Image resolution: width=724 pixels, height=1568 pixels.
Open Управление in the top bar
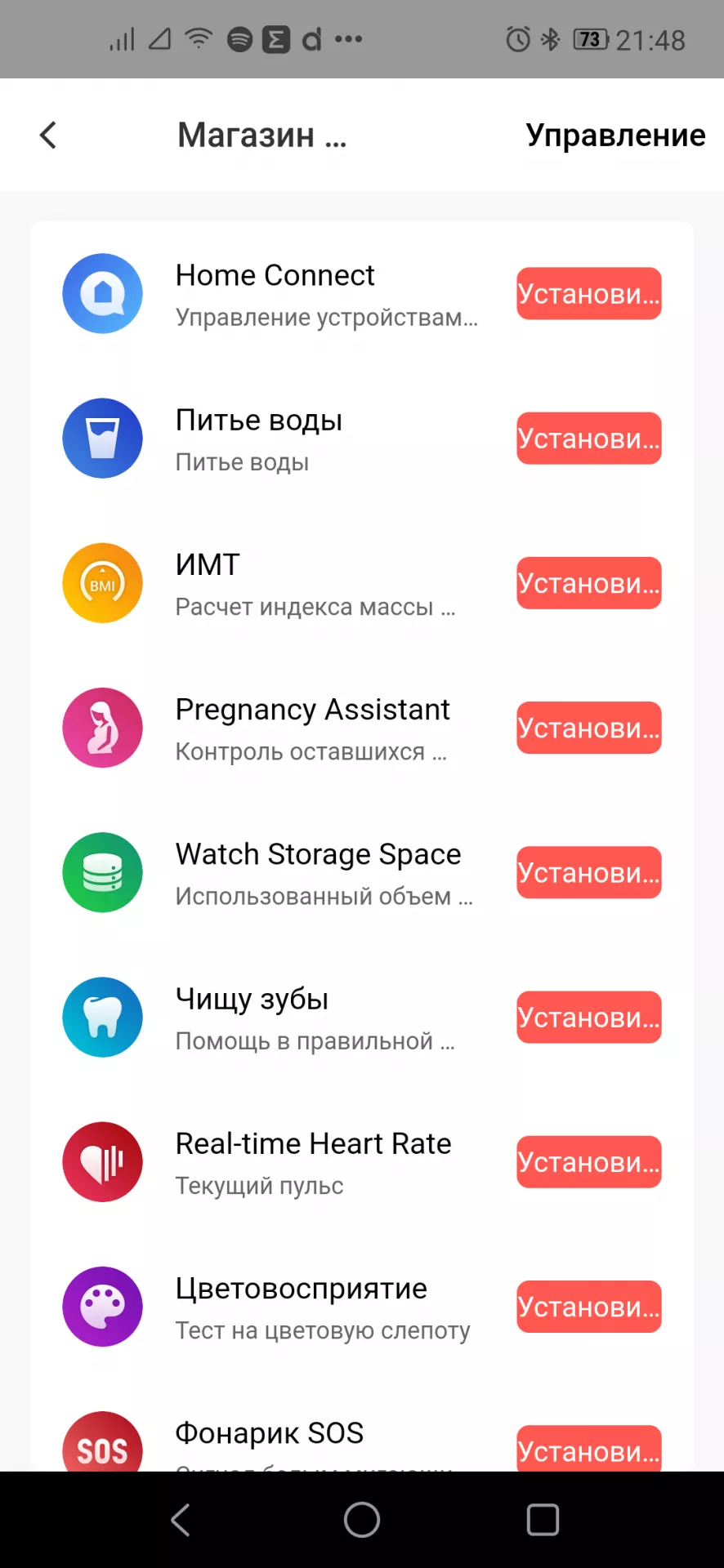click(615, 136)
